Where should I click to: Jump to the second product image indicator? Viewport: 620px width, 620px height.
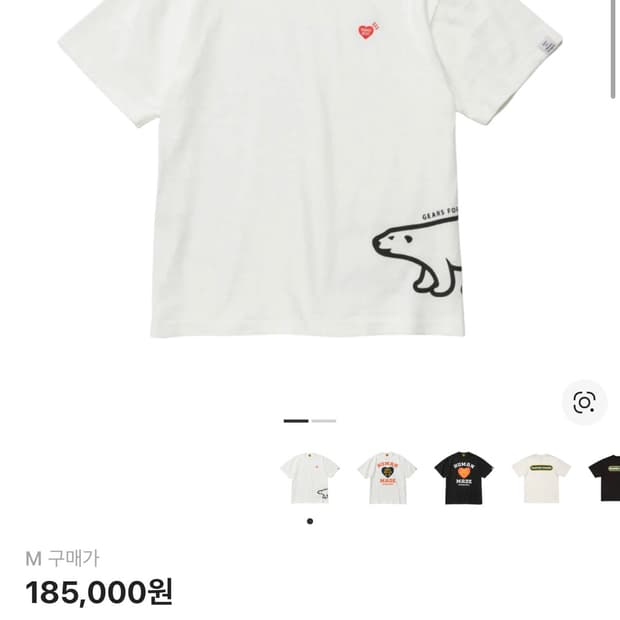(324, 421)
